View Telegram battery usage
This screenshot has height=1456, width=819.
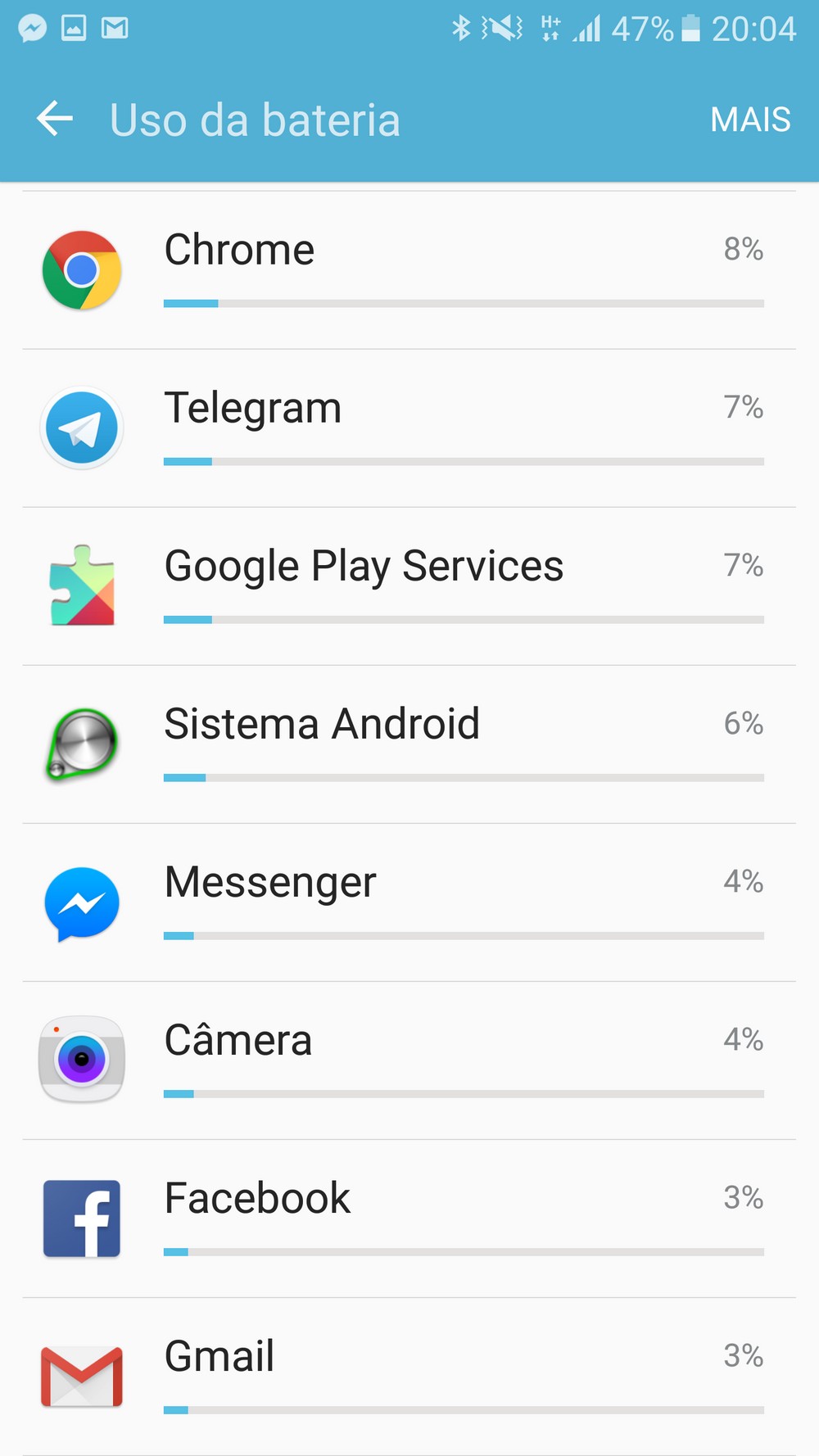tap(409, 428)
